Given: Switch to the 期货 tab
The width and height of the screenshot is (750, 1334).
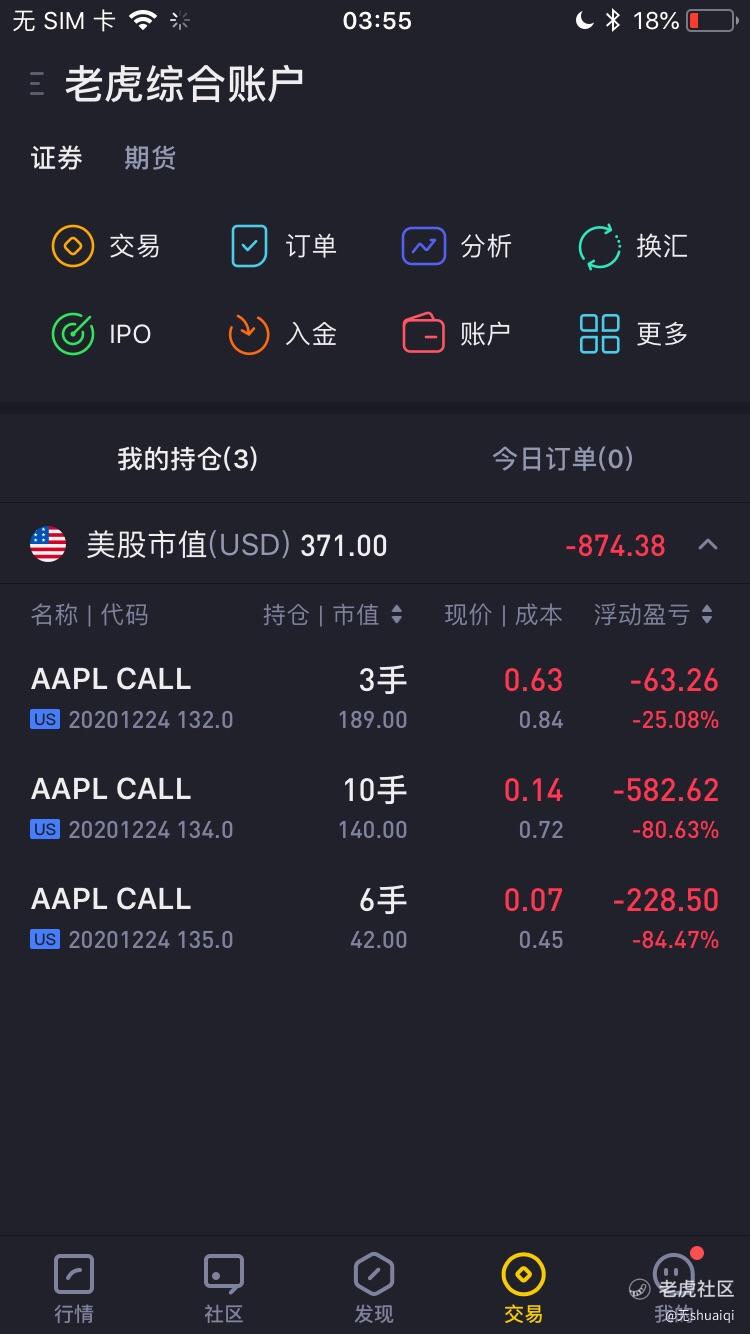Looking at the screenshot, I should (150, 158).
